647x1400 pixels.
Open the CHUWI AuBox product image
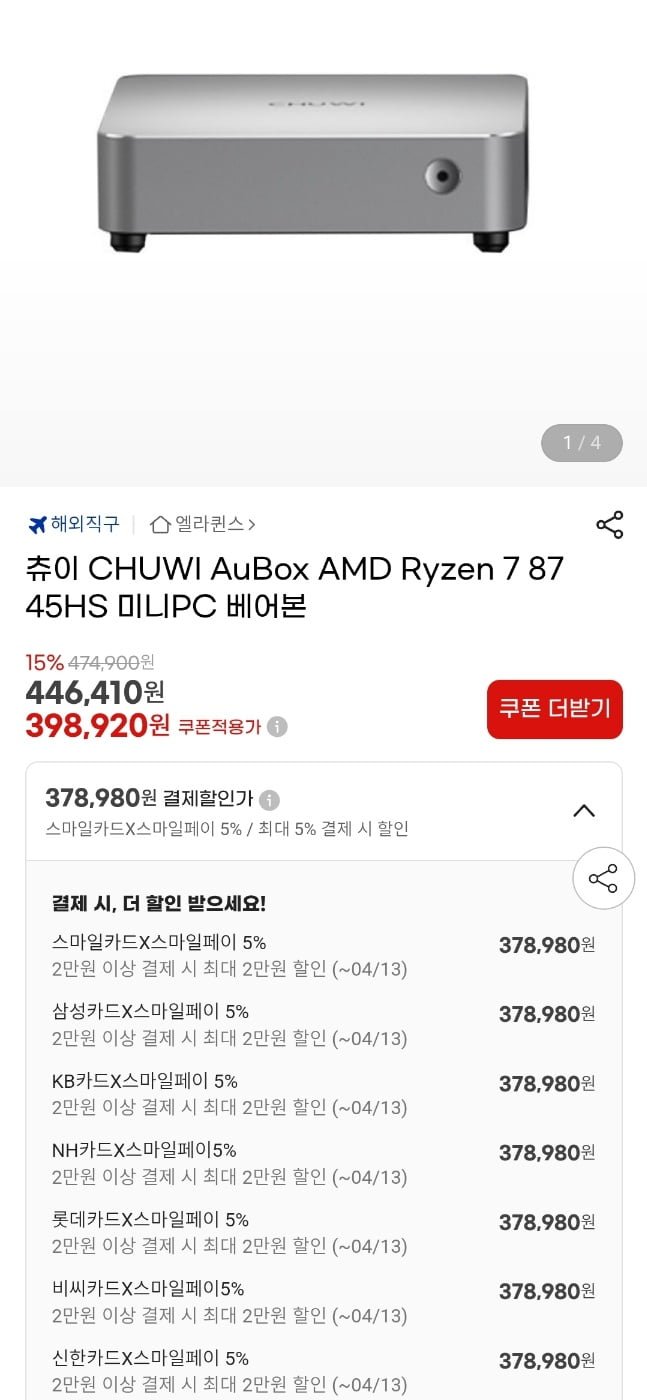(313, 165)
